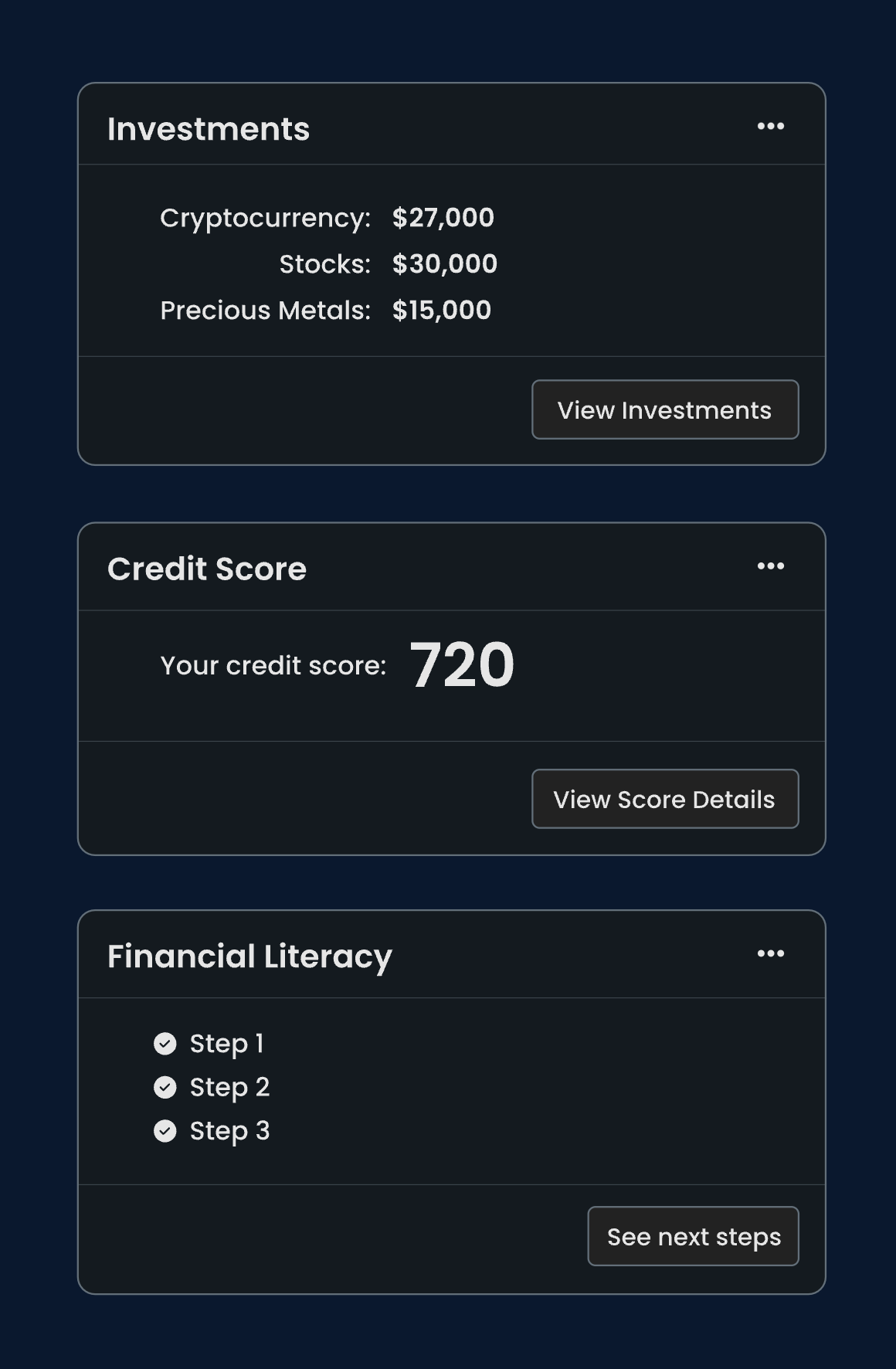Tap the View Investments button
896x1369 pixels.
[664, 409]
